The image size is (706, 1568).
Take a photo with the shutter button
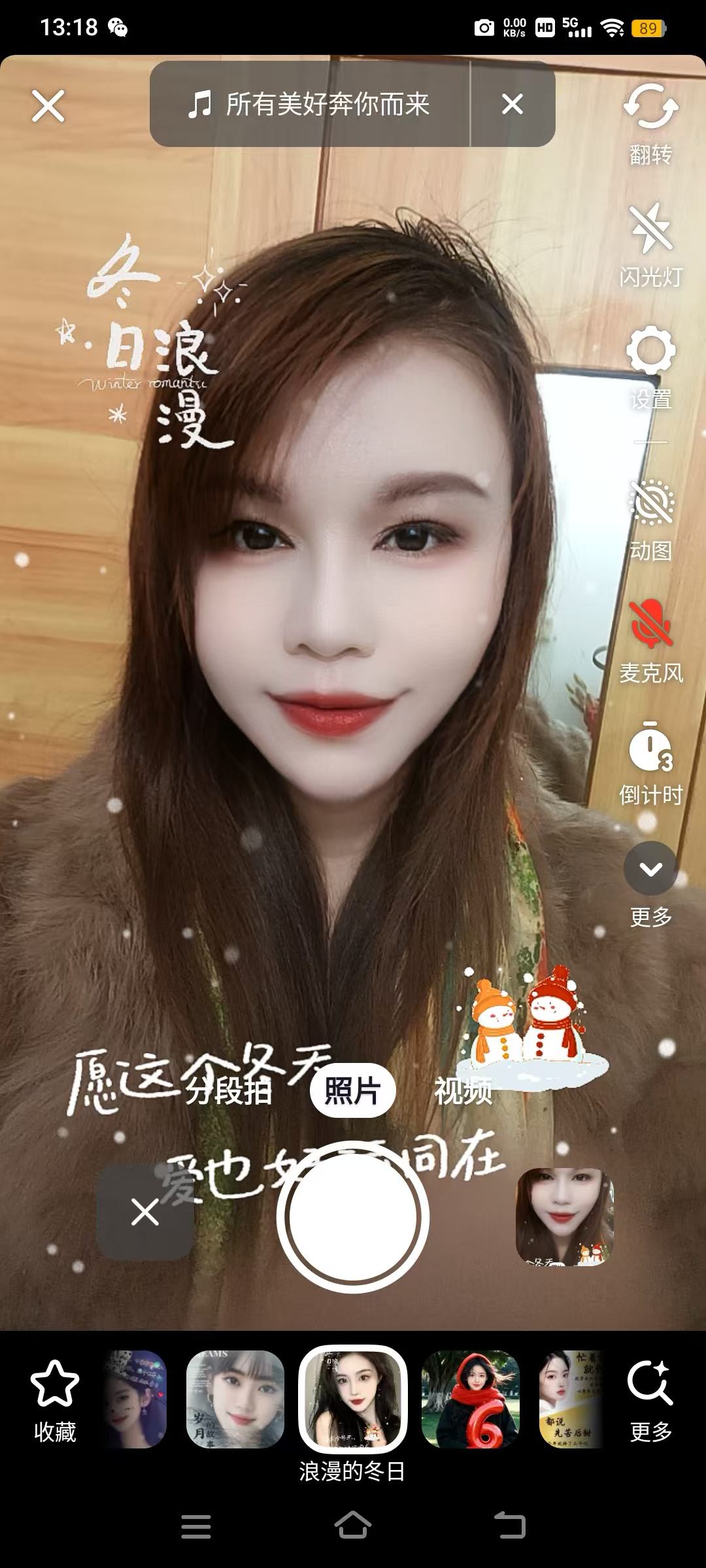pyautogui.click(x=352, y=1217)
